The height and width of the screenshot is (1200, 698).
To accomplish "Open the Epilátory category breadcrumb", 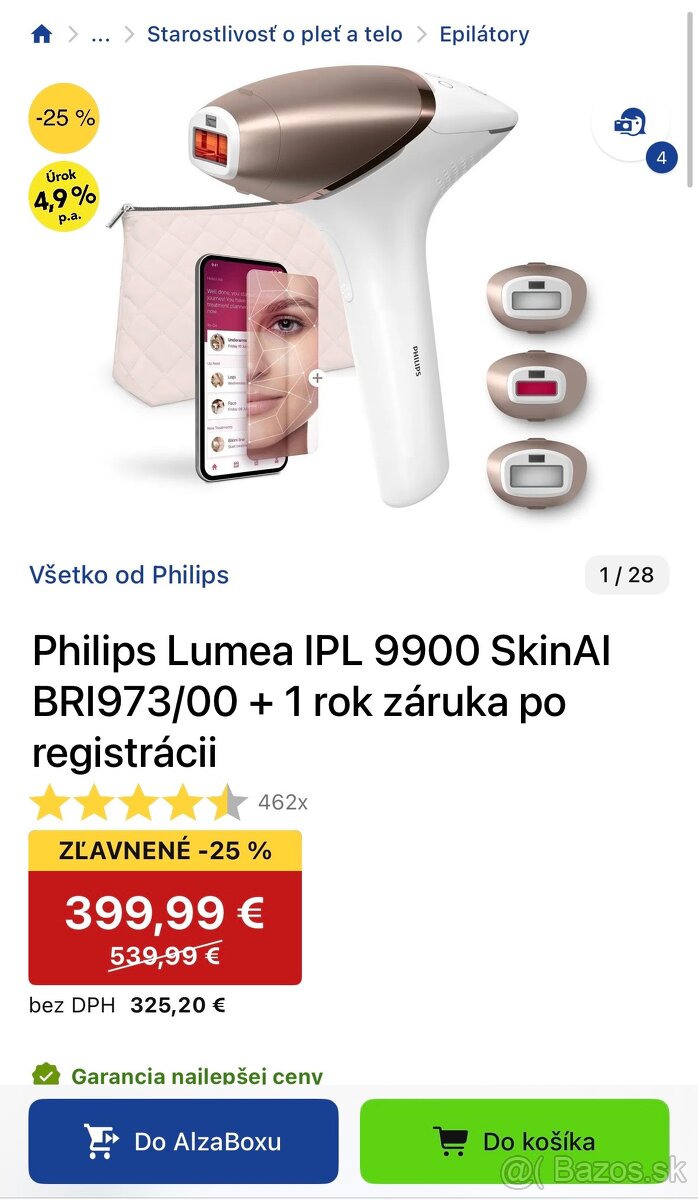I will pos(484,34).
